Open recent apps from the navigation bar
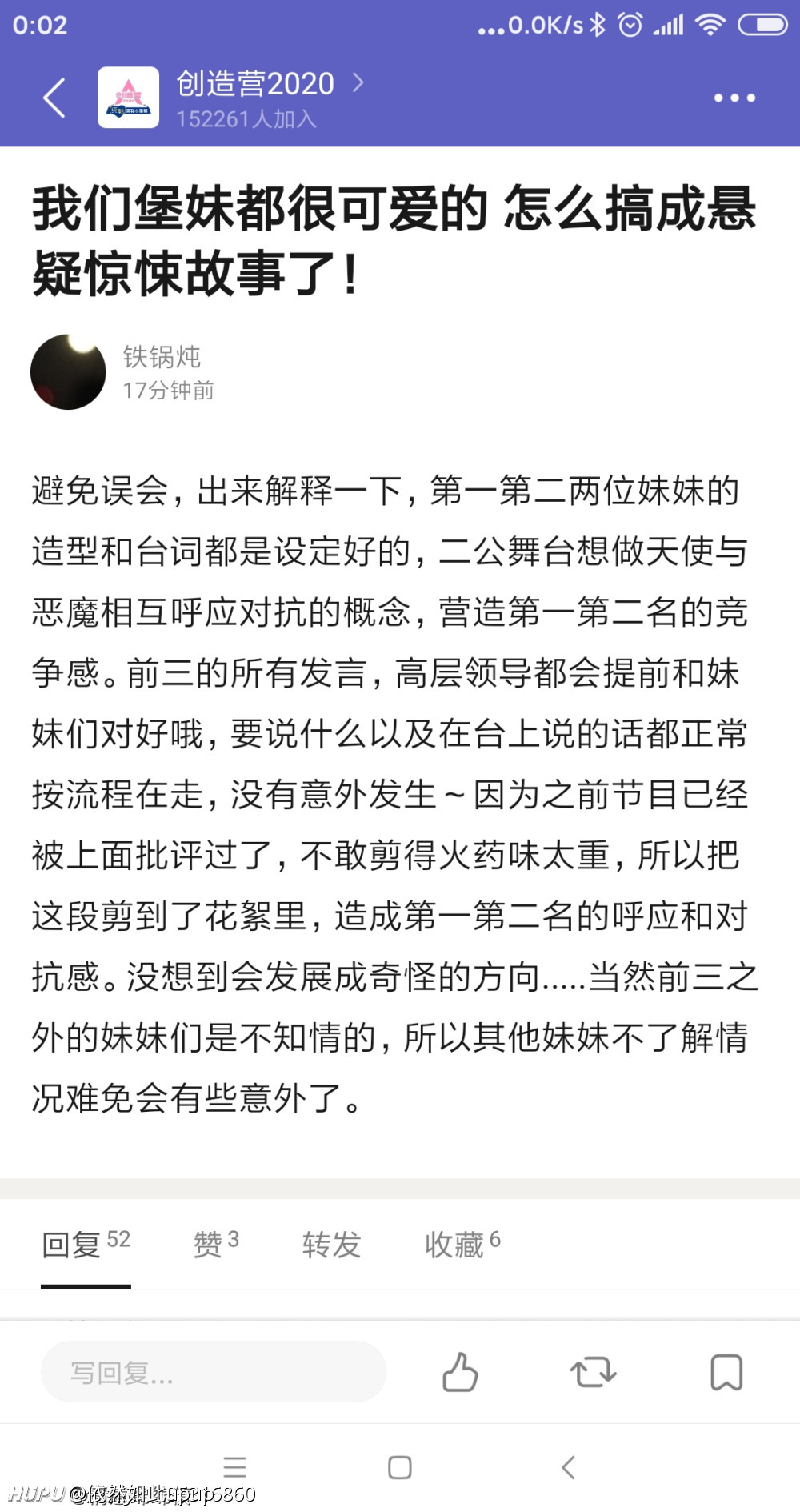 pos(234,1467)
